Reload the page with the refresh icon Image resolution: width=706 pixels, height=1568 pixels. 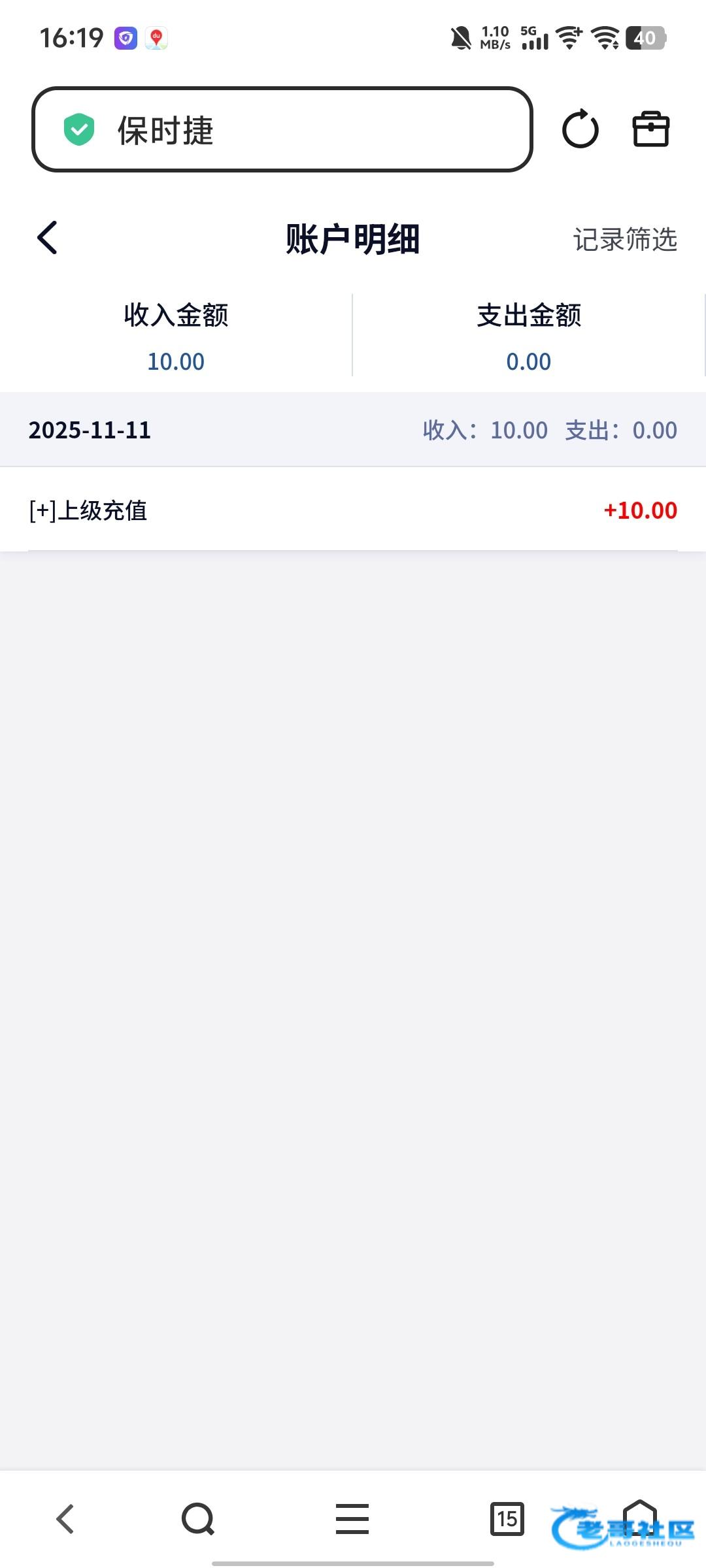point(580,129)
